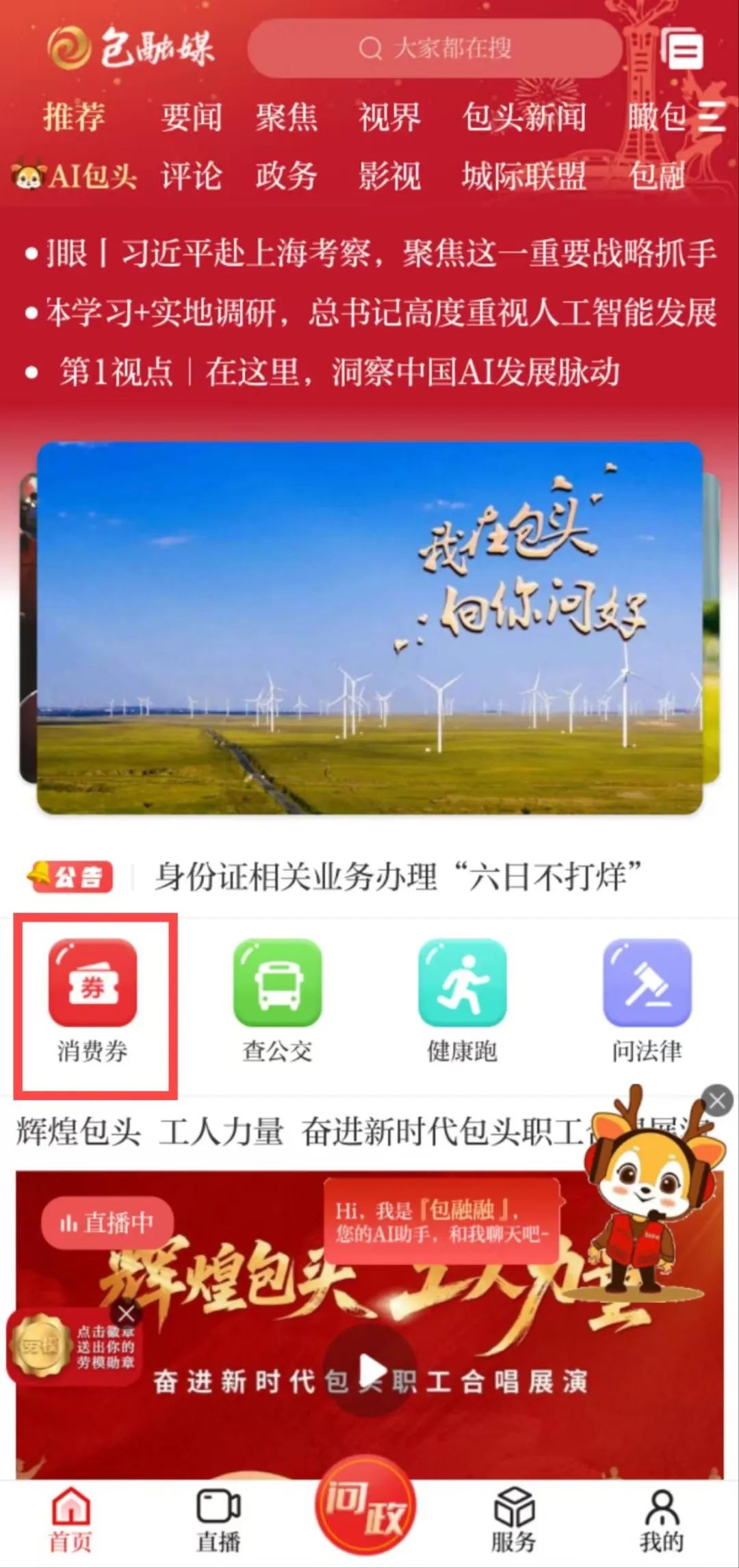
Task: Open the 我在包头 包你问好 banner
Action: click(369, 627)
